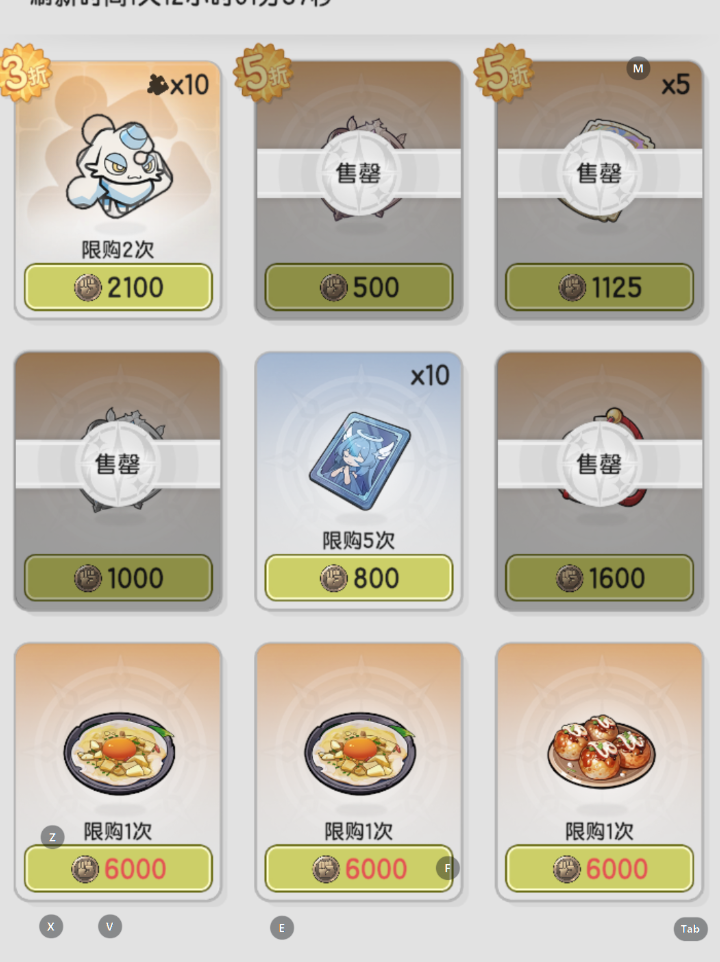This screenshot has width=720, height=962.
Task: Purchase the creature item for 2100 coins
Action: click(118, 287)
